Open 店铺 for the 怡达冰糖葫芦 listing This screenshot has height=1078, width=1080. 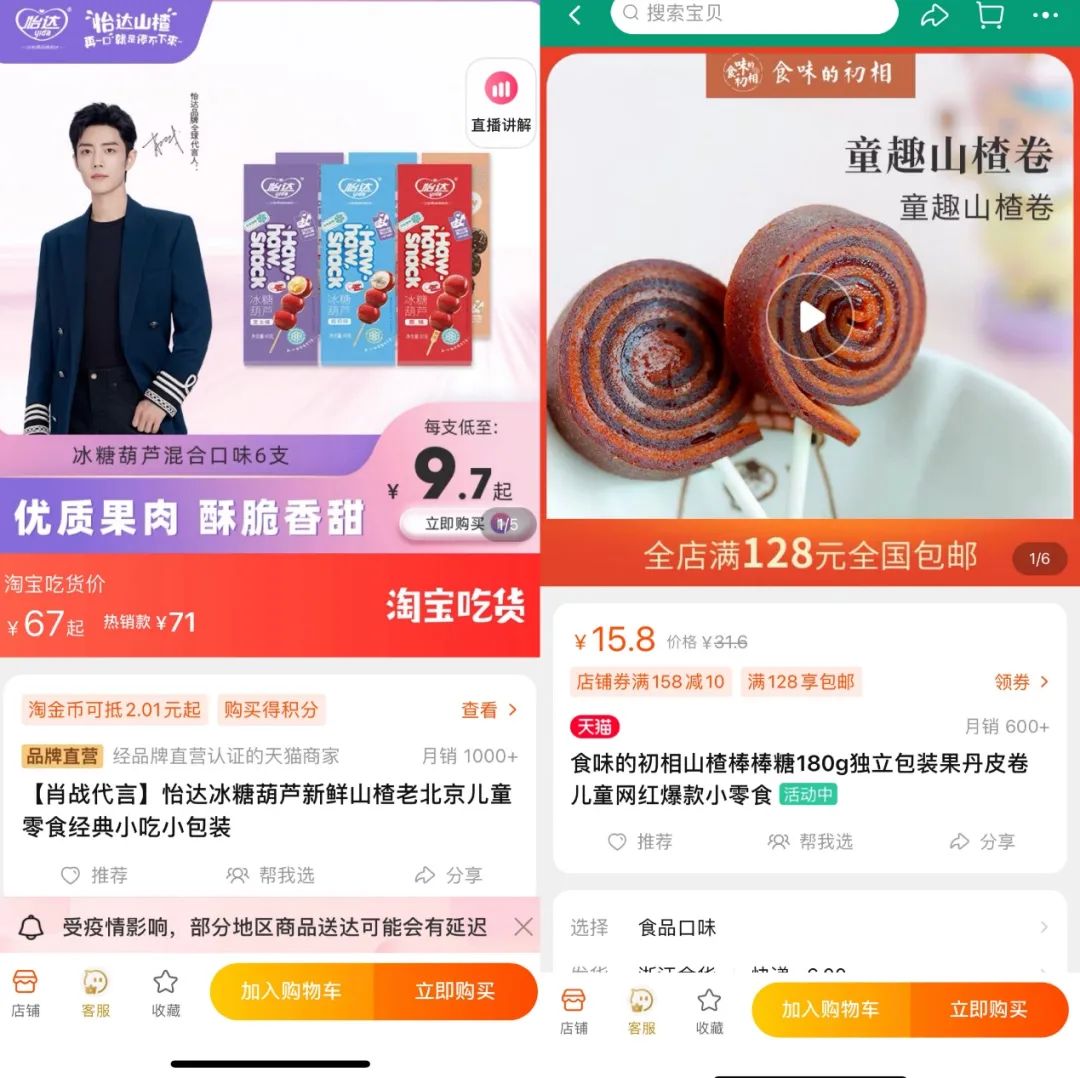(25, 993)
